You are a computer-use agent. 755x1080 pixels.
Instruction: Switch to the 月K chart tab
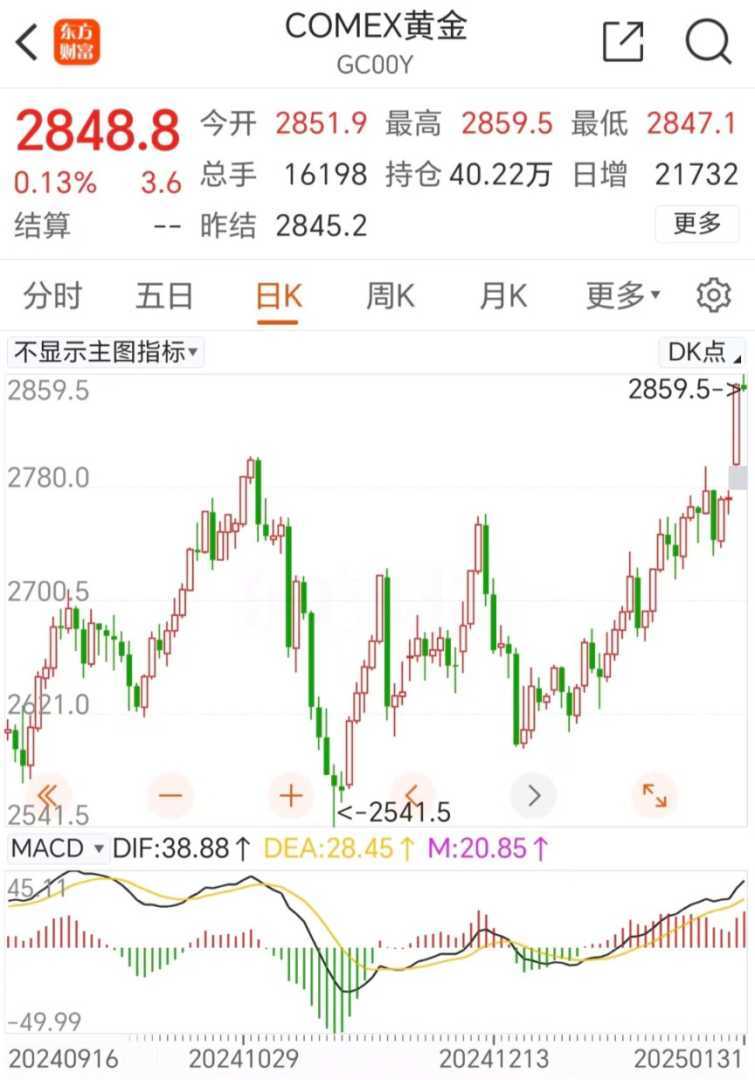click(x=503, y=296)
